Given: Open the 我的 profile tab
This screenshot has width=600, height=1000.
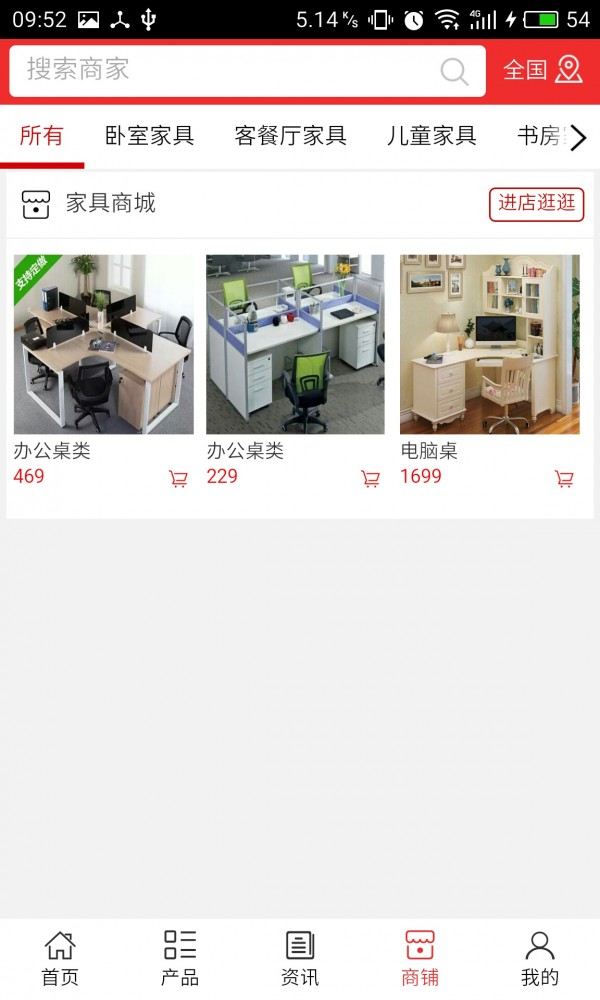Looking at the screenshot, I should click(x=540, y=958).
